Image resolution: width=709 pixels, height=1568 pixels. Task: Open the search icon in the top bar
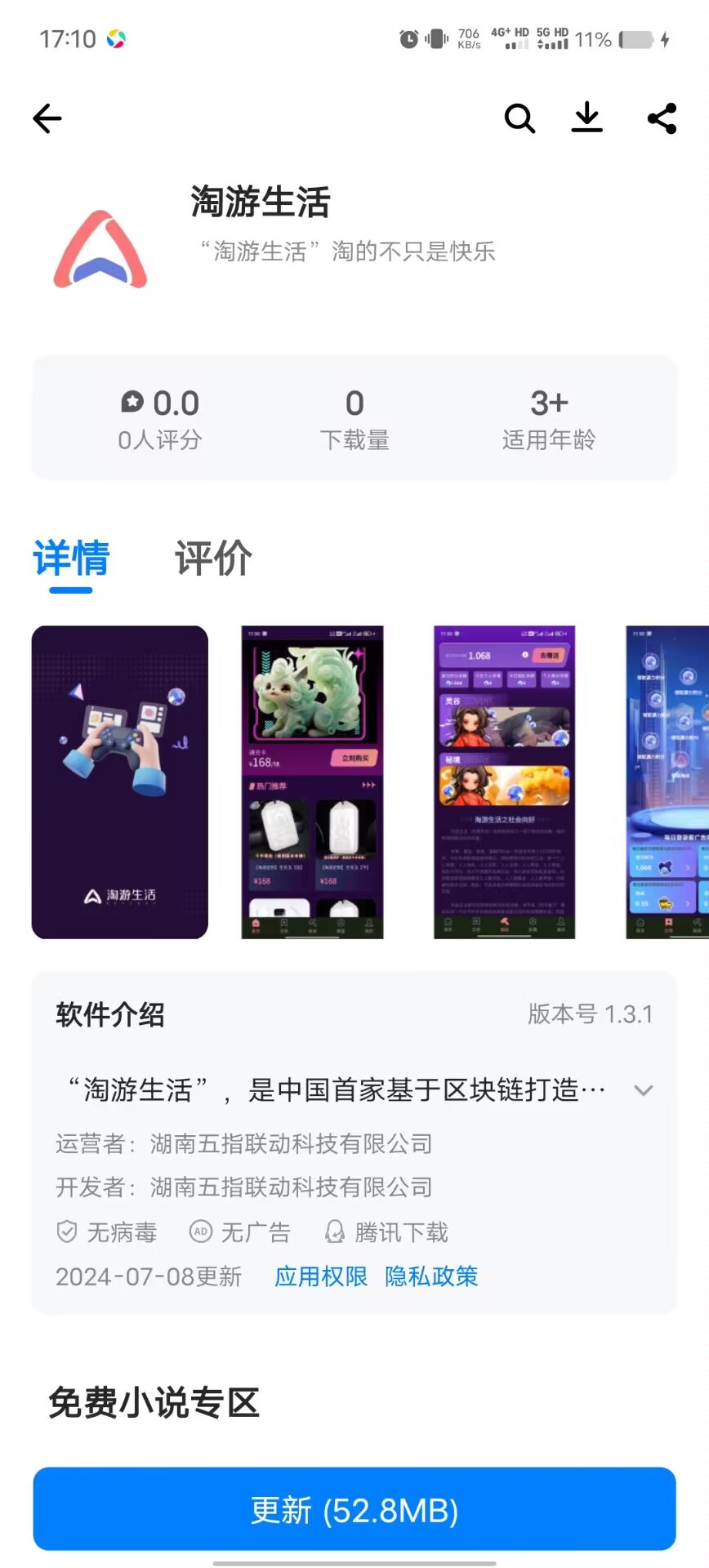tap(519, 118)
